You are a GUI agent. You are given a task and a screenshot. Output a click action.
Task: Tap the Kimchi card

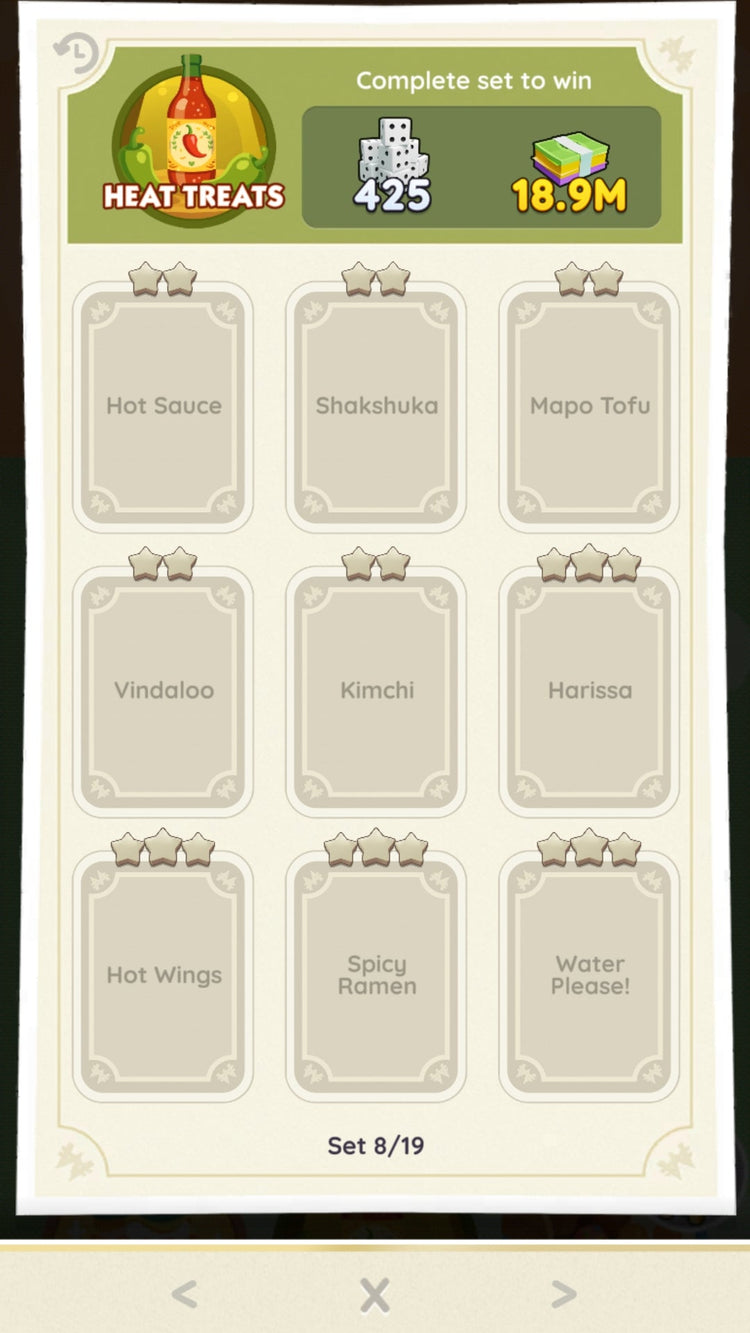tap(376, 690)
